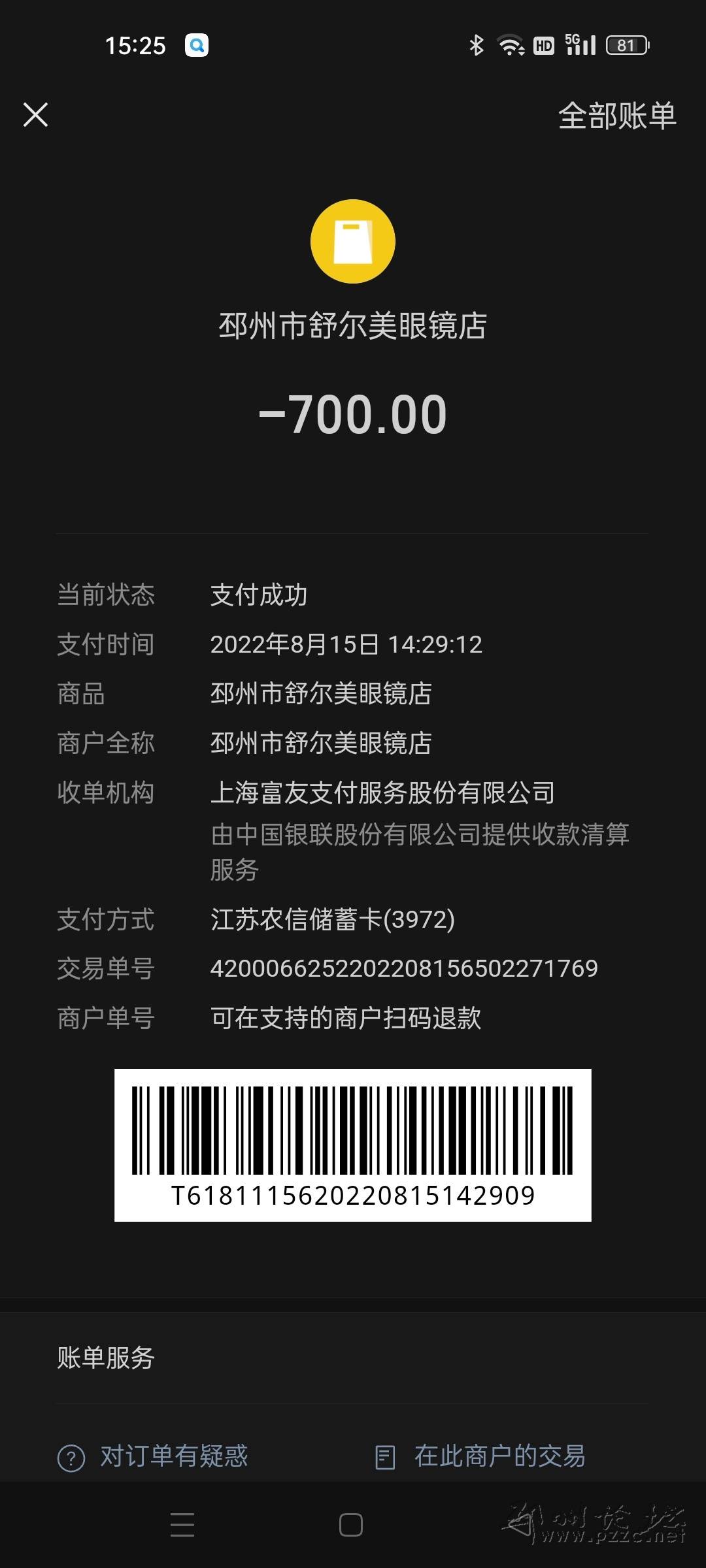
Task: Go to the system home screen
Action: coord(351,1526)
